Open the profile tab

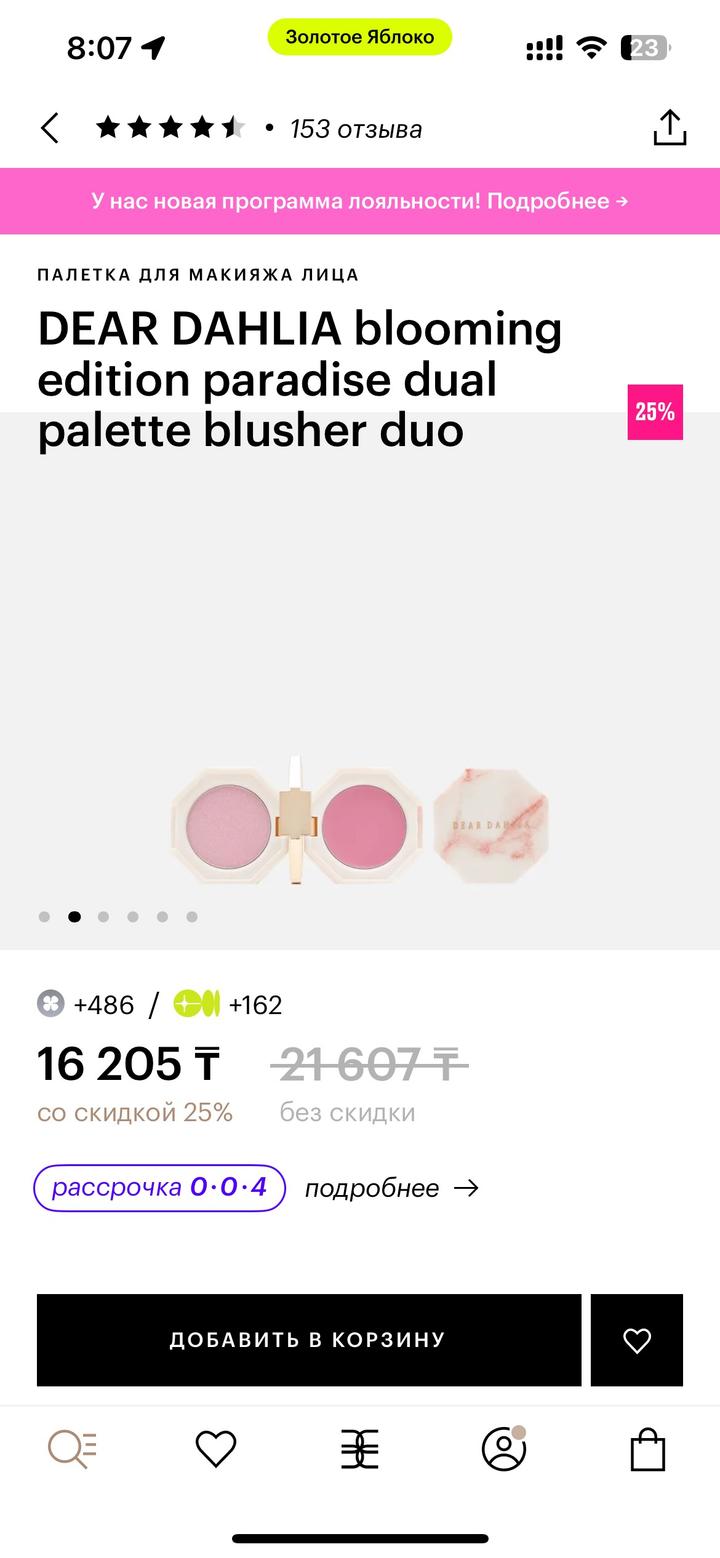click(504, 1449)
